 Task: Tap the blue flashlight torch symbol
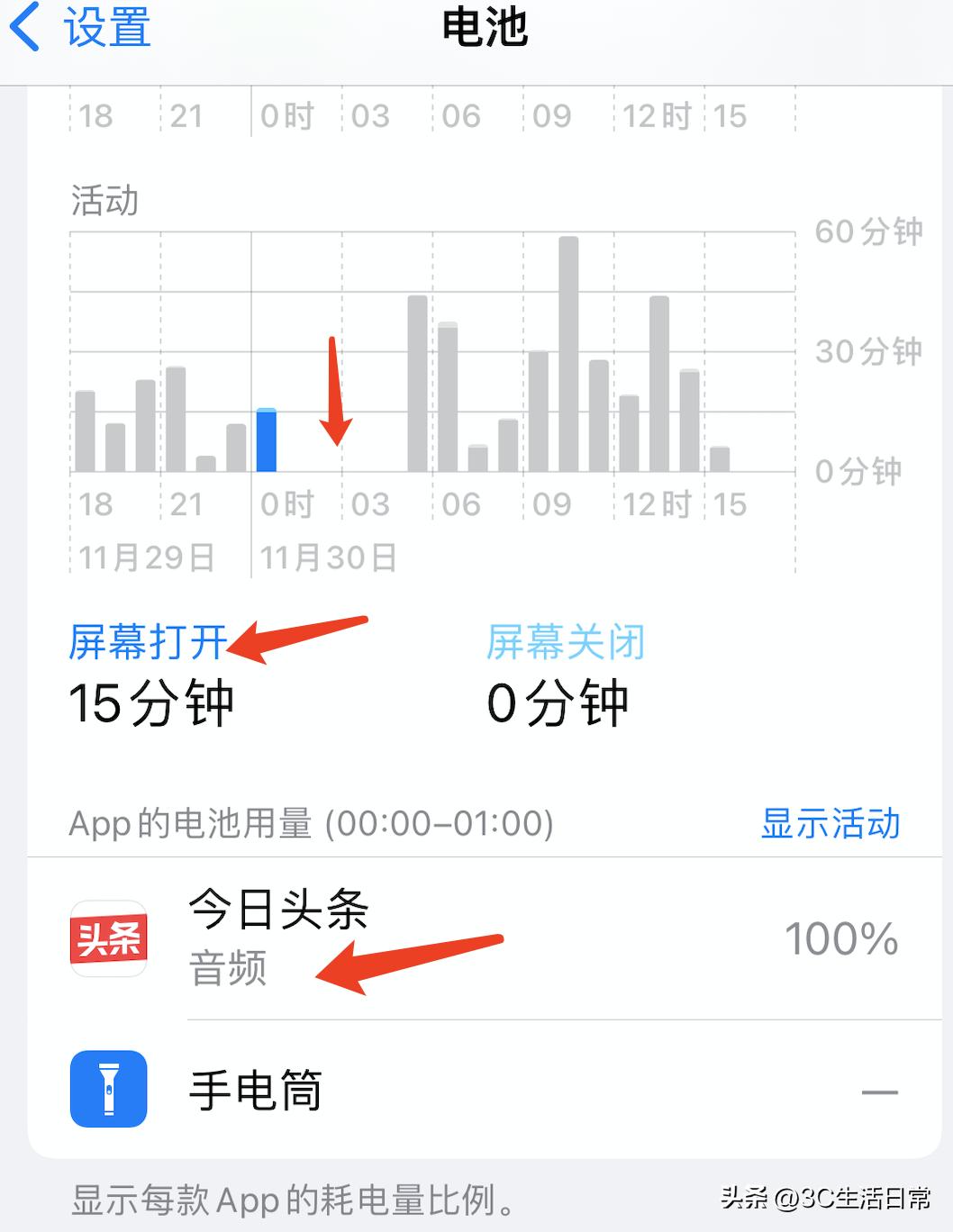[108, 1090]
